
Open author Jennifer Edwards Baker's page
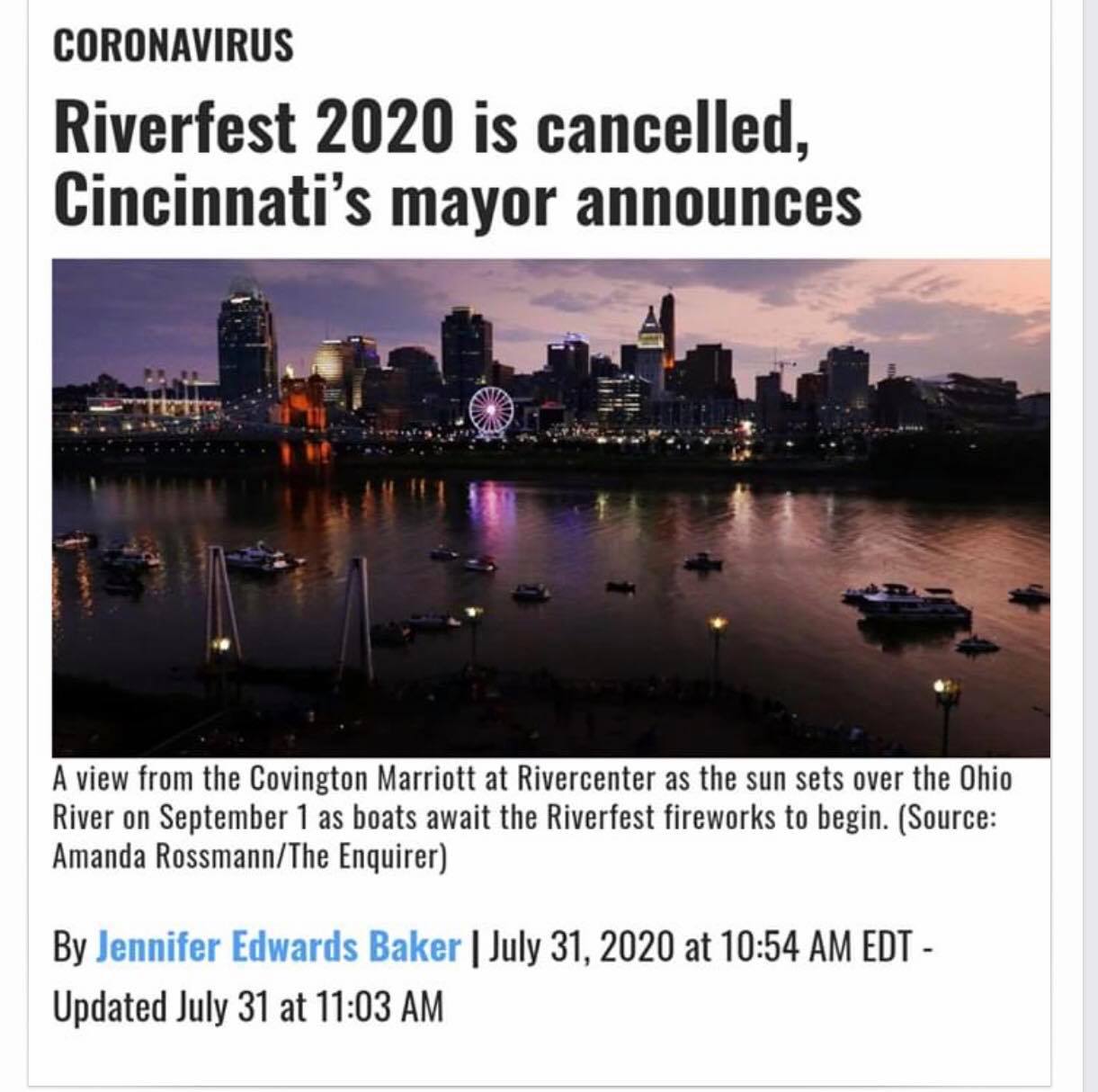(278, 947)
